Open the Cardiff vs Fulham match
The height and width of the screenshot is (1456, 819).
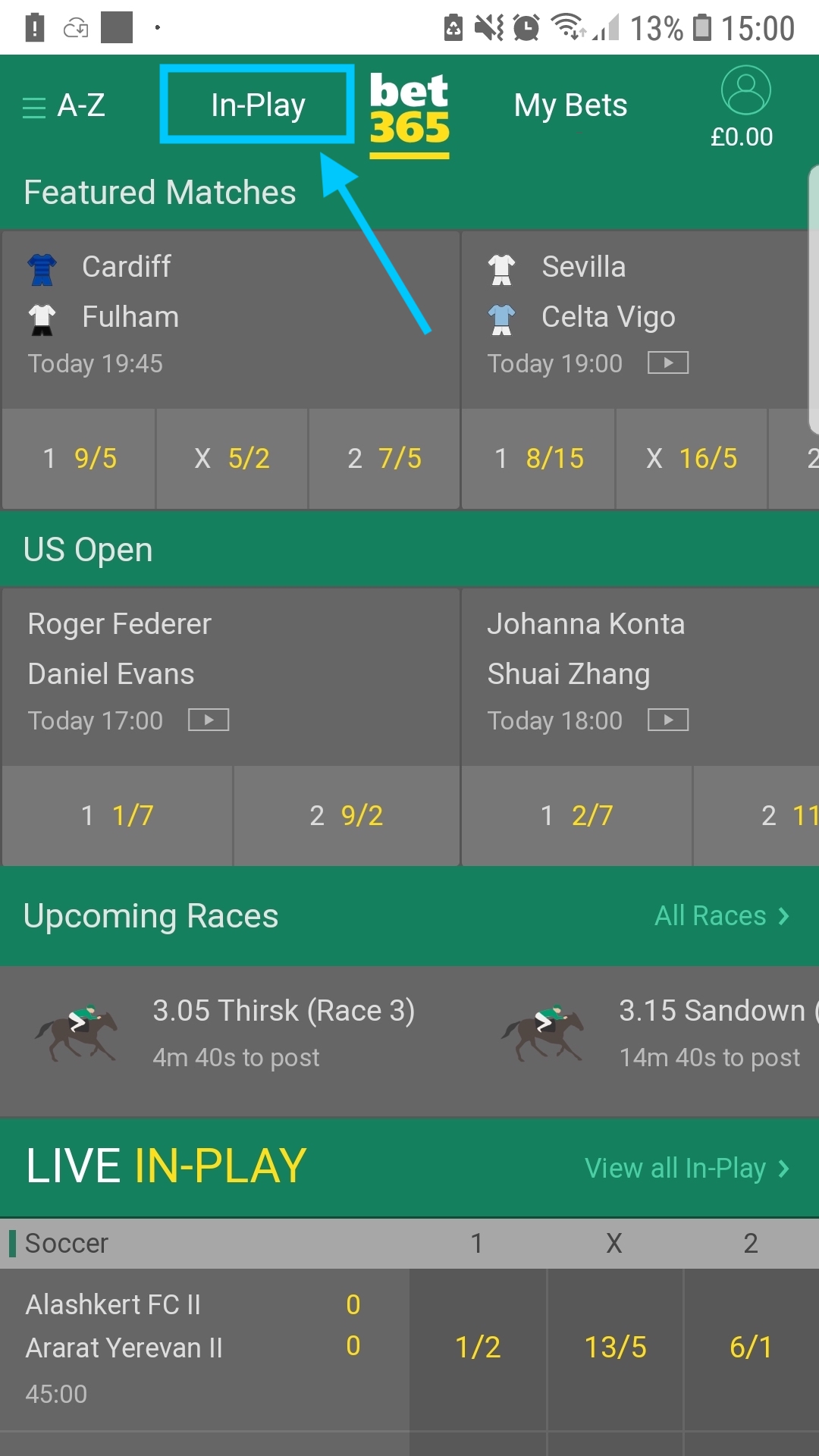231,319
